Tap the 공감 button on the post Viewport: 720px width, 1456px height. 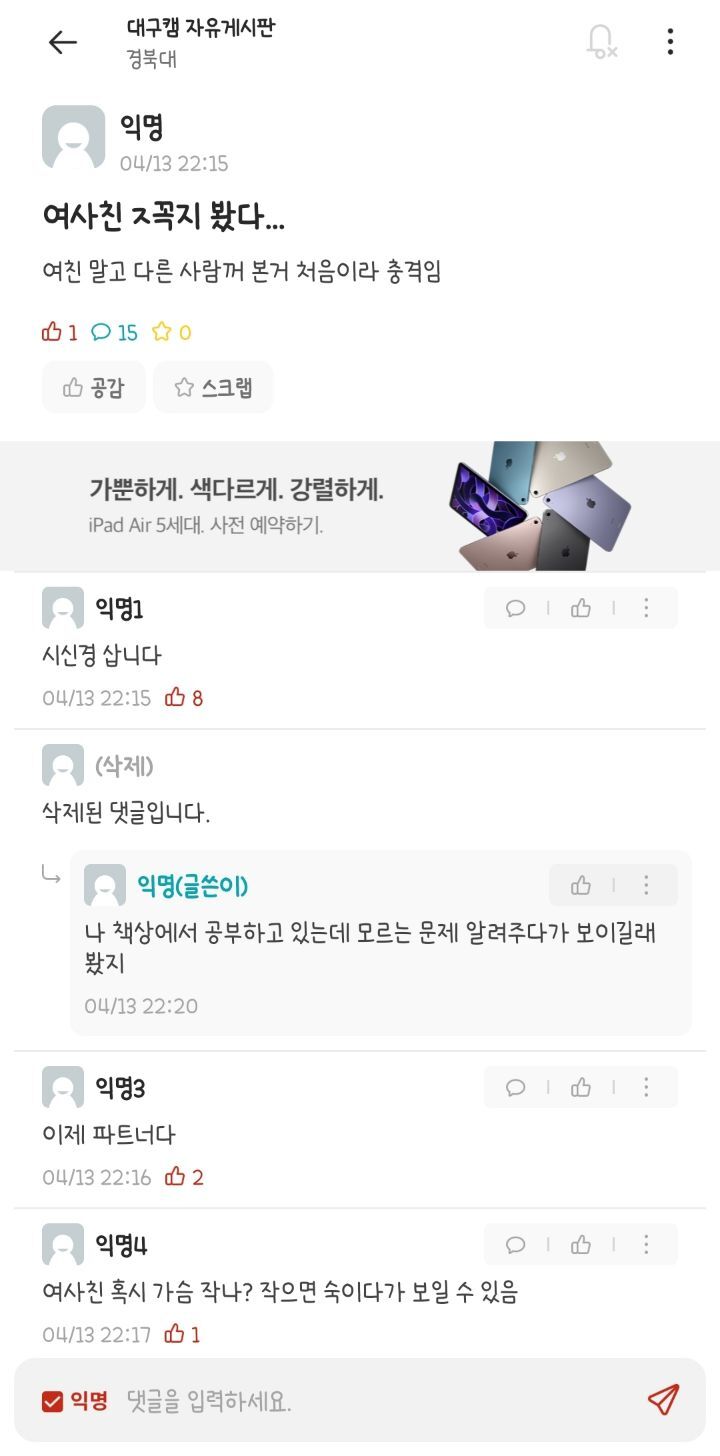94,387
